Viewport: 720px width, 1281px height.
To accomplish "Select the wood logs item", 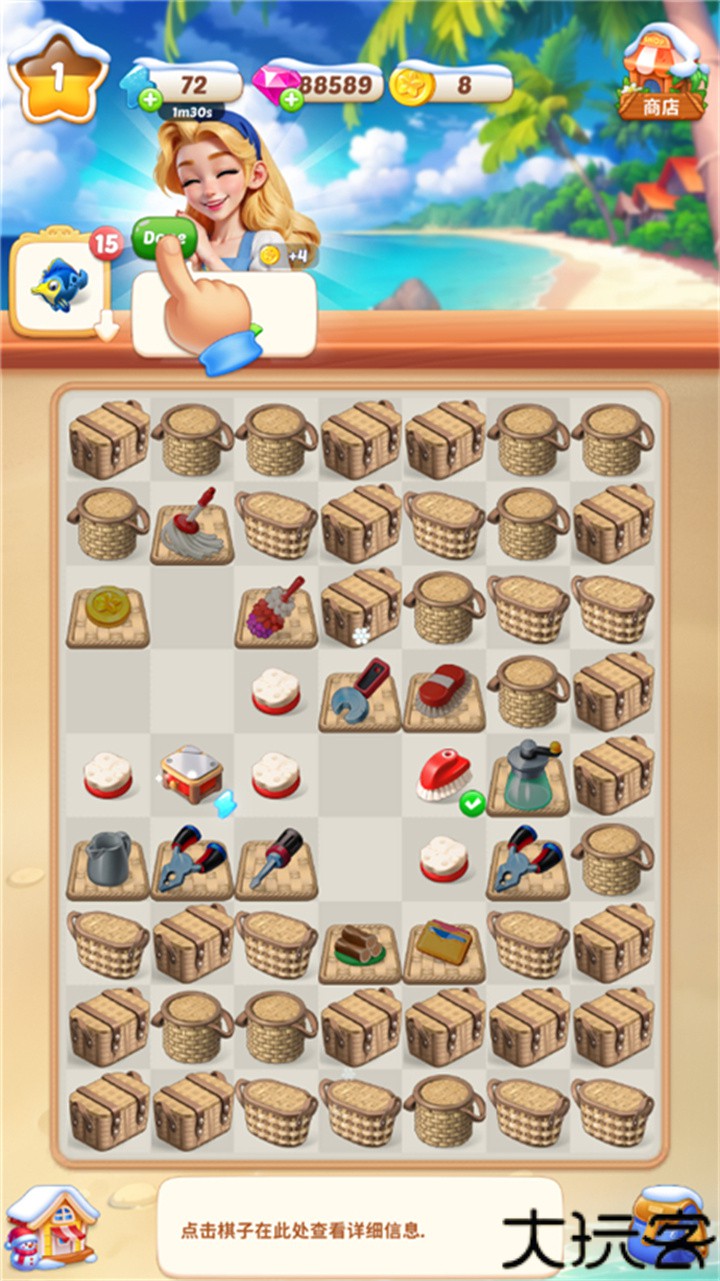I will tap(359, 944).
